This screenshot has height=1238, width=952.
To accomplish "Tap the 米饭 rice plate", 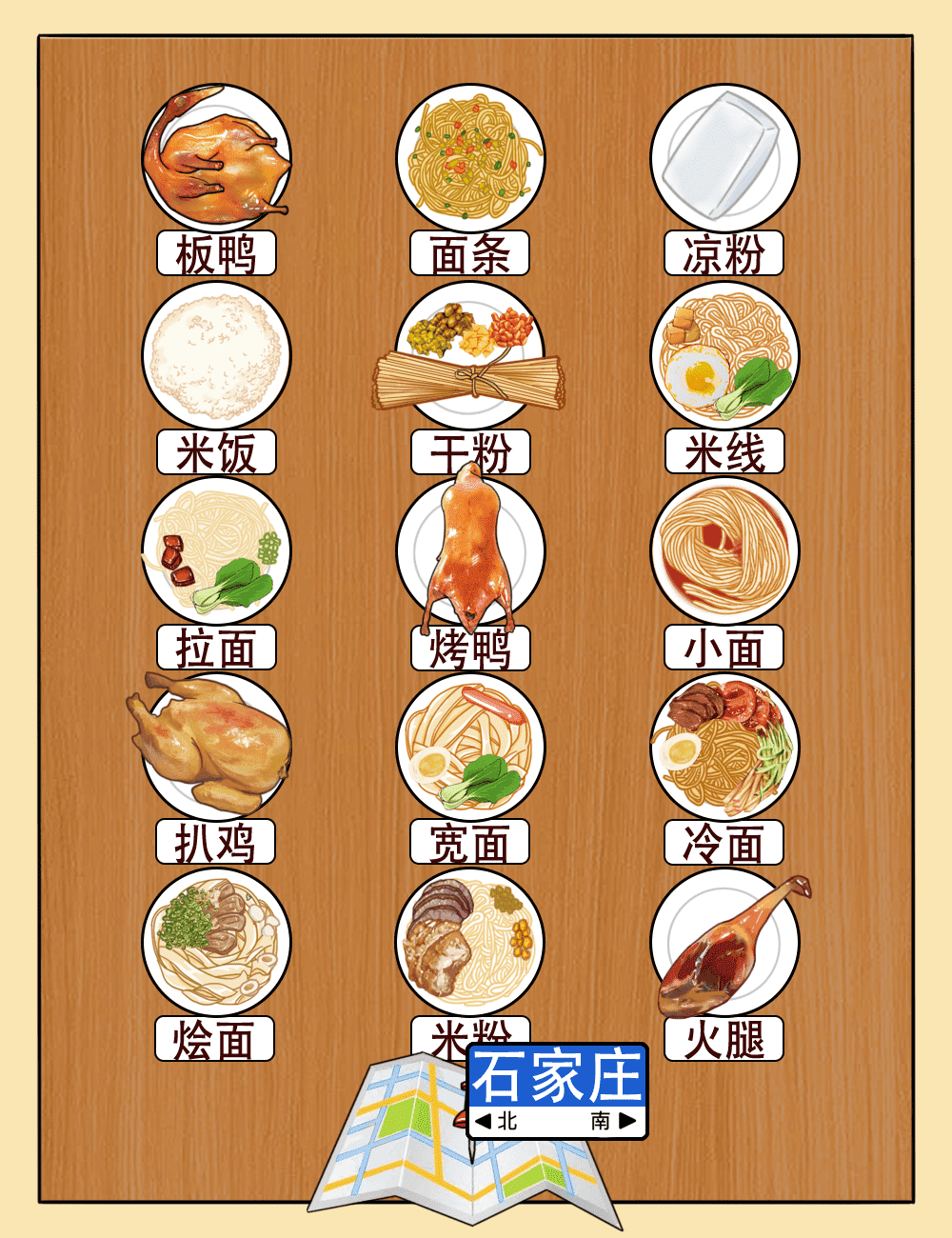I will (x=217, y=355).
